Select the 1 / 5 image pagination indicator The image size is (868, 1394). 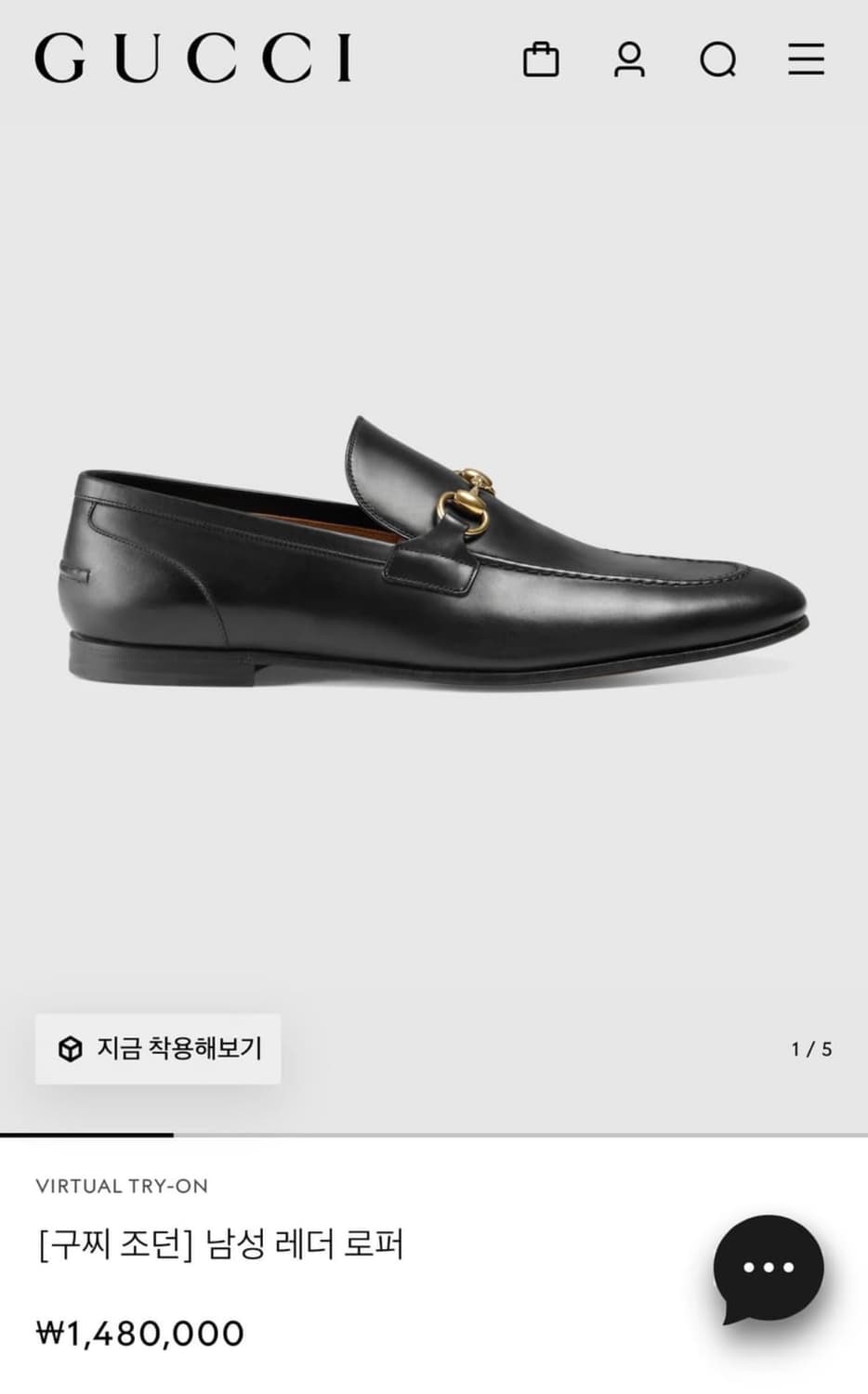811,1047
